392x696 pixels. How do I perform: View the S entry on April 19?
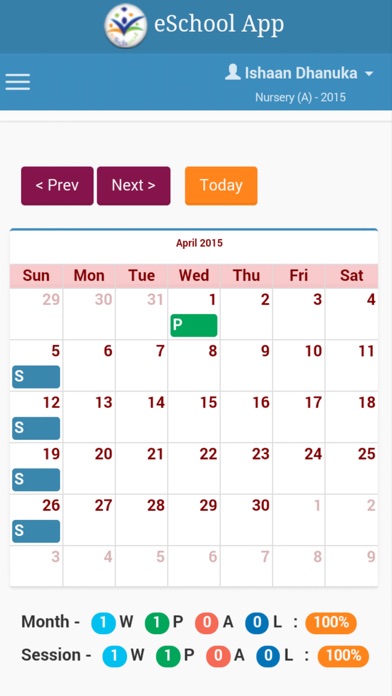coord(36,480)
